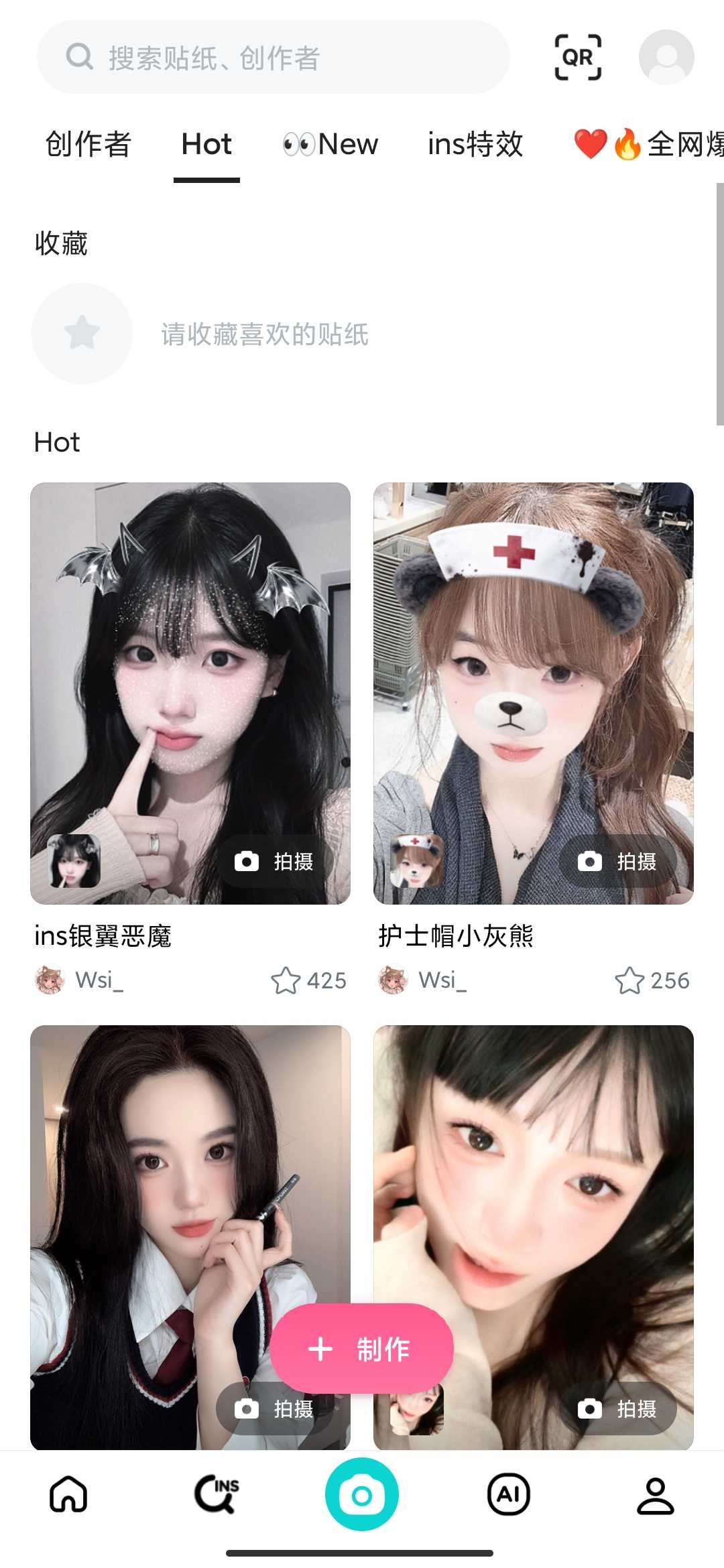Open the profile tab in bottom navigation
The height and width of the screenshot is (1568, 724).
(x=655, y=1494)
